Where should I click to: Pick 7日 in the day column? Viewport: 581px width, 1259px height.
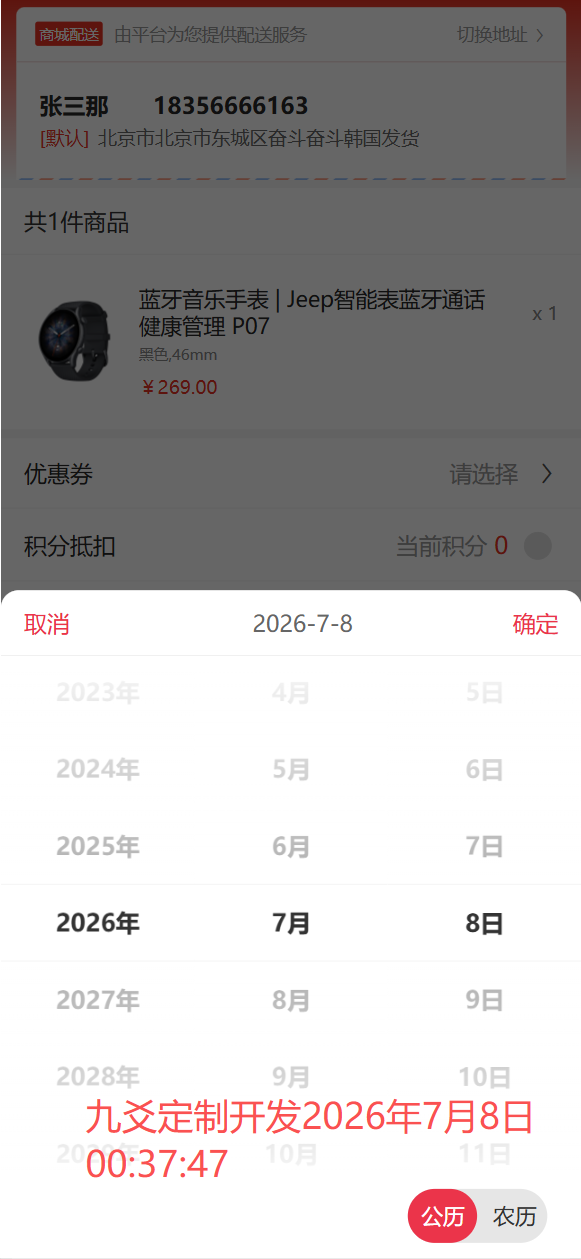[484, 846]
